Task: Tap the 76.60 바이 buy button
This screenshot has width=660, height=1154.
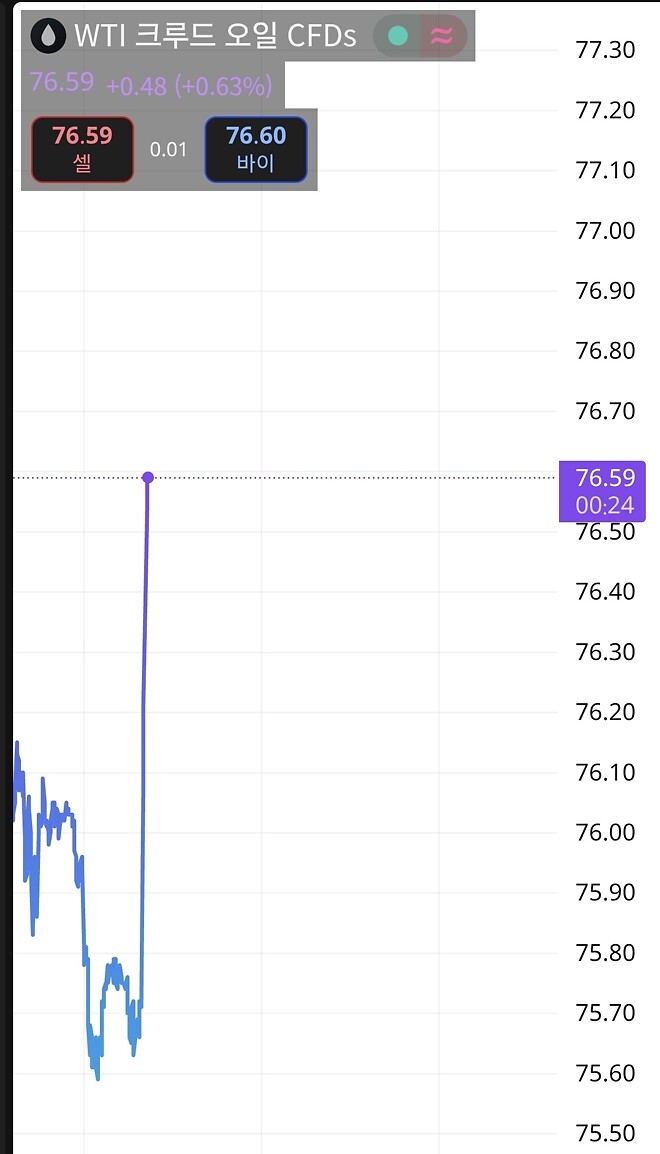Action: (x=256, y=149)
